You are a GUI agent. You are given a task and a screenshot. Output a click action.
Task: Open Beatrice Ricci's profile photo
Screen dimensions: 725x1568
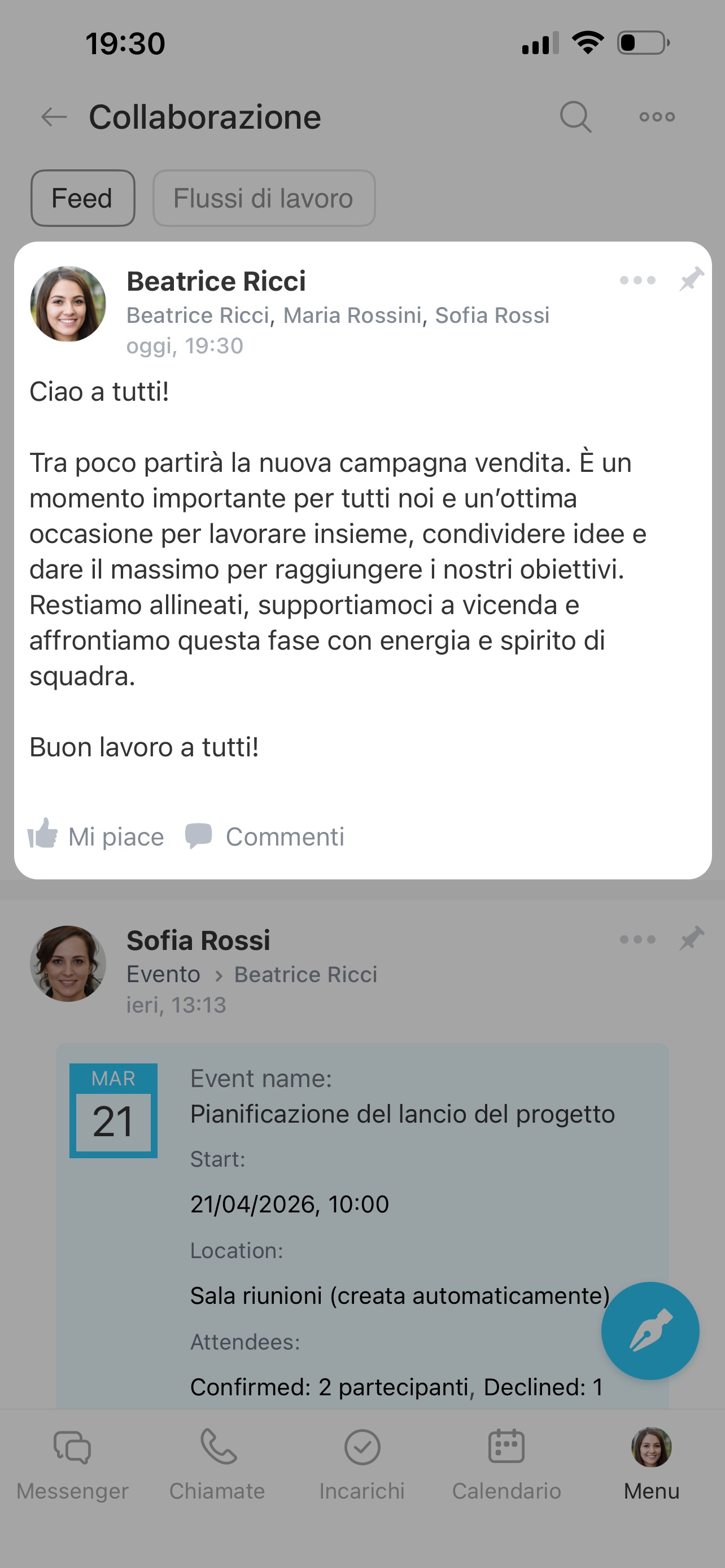pos(68,304)
